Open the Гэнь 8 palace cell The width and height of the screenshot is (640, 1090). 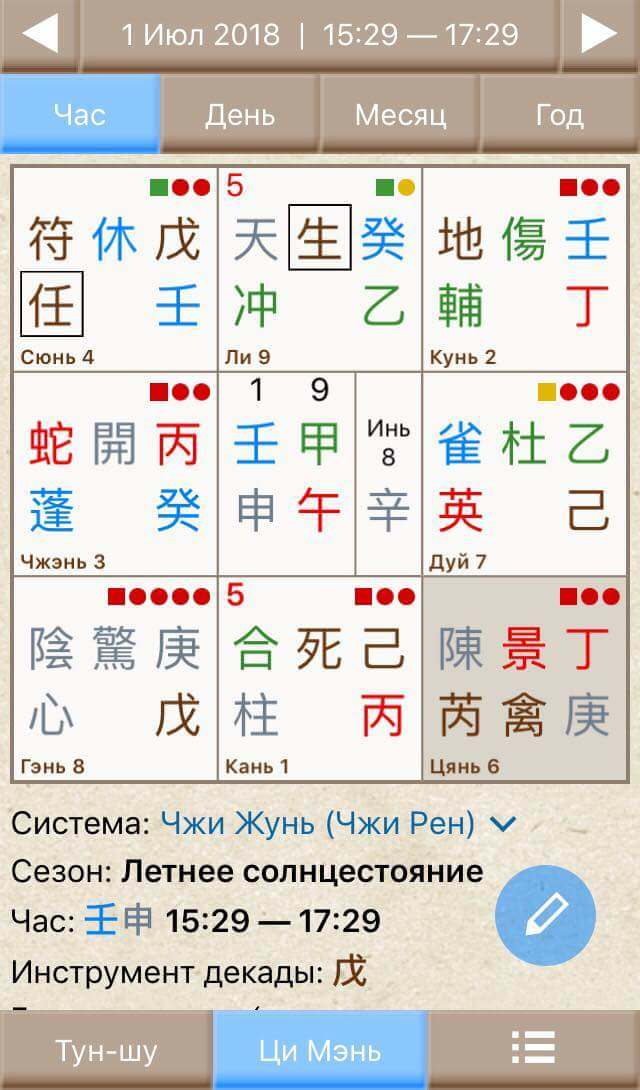pyautogui.click(x=115, y=679)
